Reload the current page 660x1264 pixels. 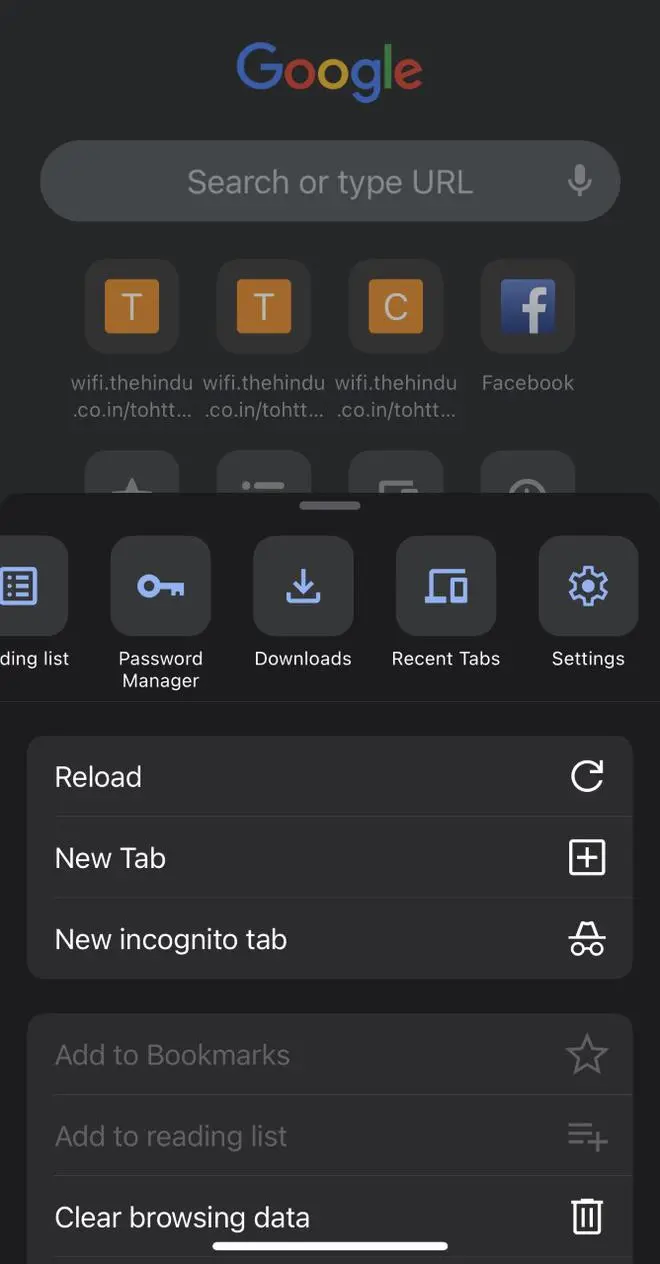[x=330, y=777]
